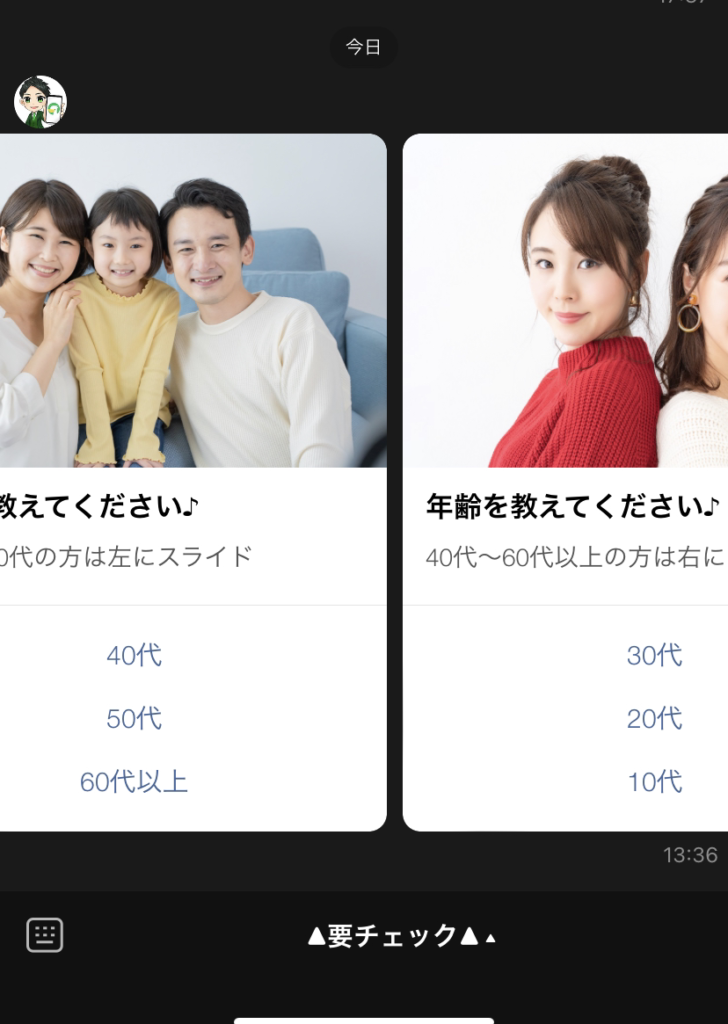Switch to keyboard input mode
This screenshot has width=728, height=1024.
pyautogui.click(x=44, y=935)
